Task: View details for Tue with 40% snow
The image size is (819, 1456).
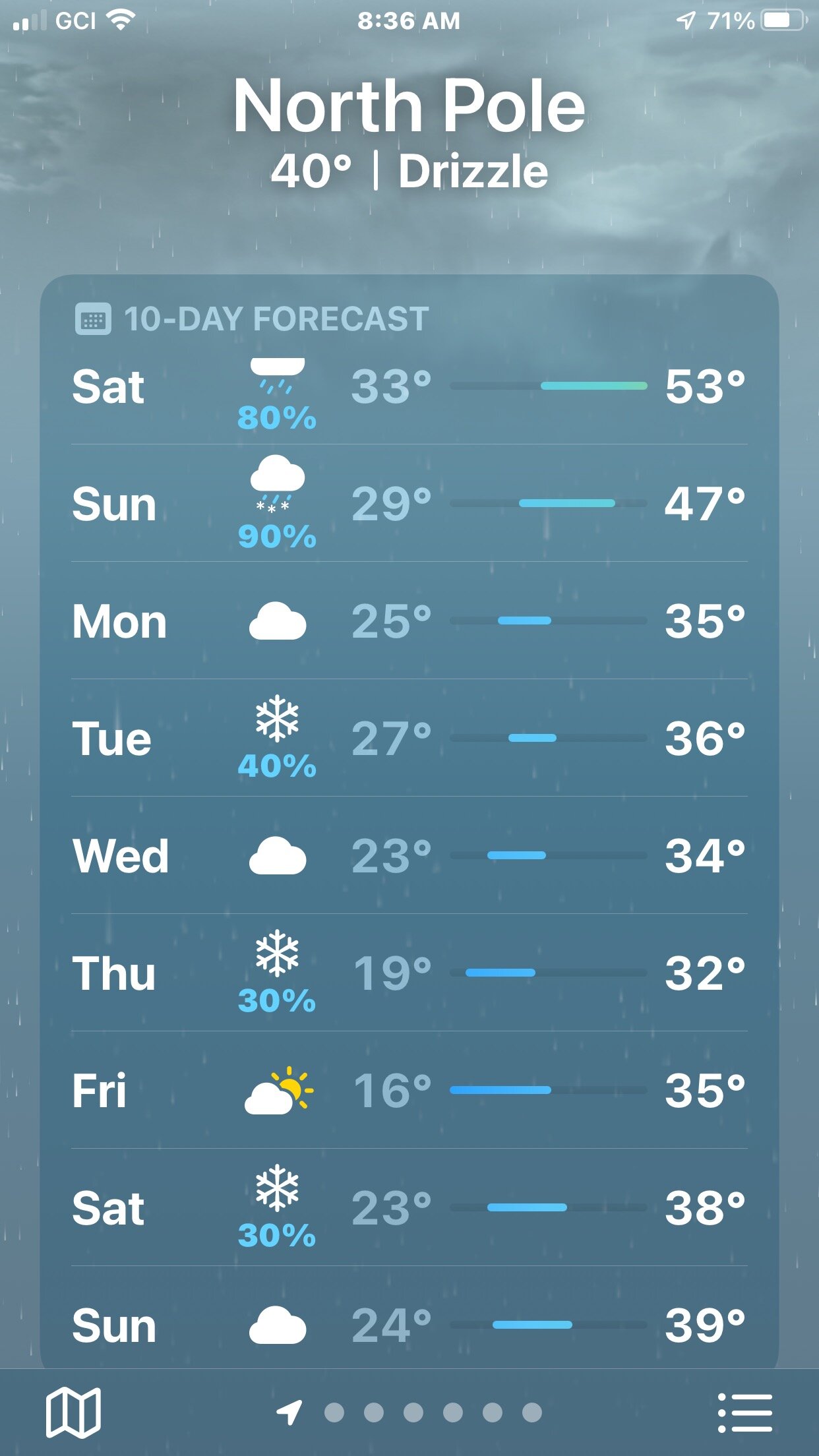Action: click(x=409, y=738)
